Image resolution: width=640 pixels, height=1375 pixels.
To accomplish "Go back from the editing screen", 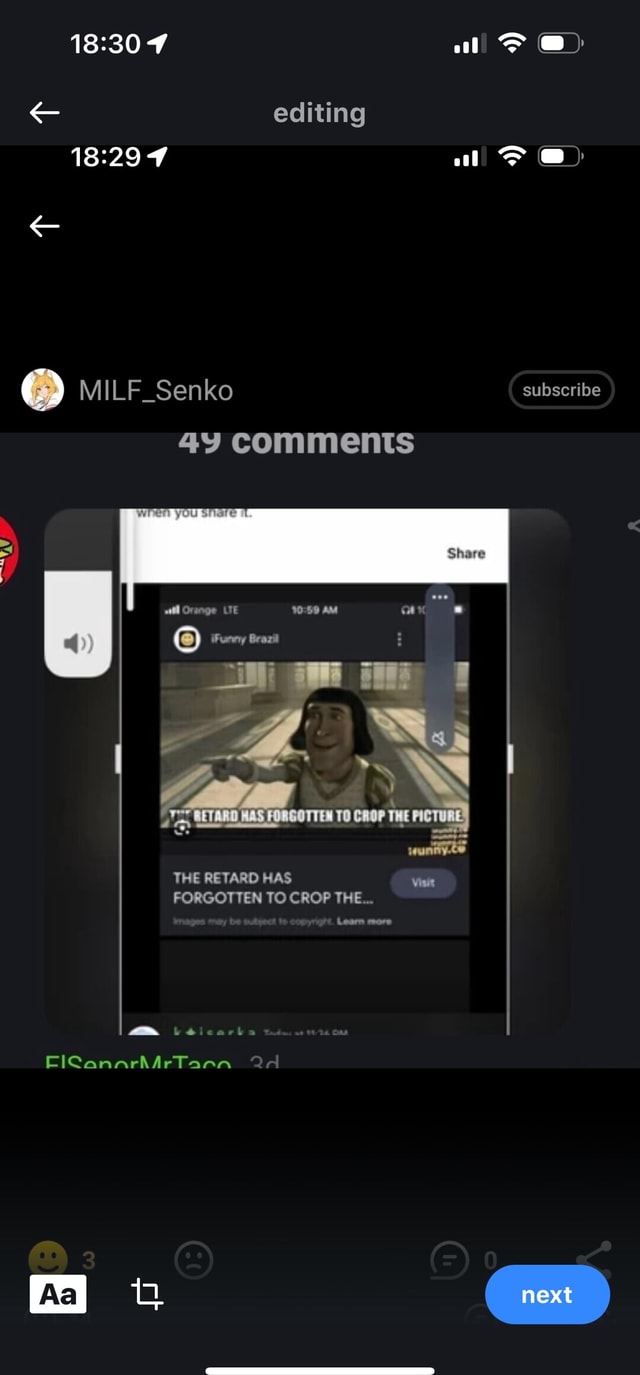I will (44, 113).
